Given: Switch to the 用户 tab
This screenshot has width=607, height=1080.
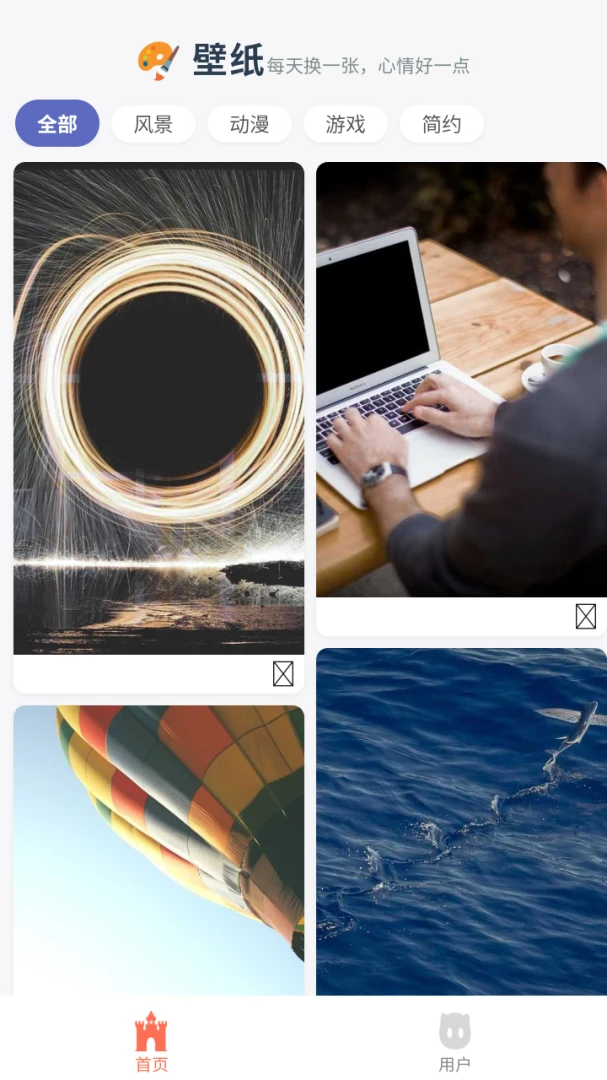Looking at the screenshot, I should (x=455, y=1041).
